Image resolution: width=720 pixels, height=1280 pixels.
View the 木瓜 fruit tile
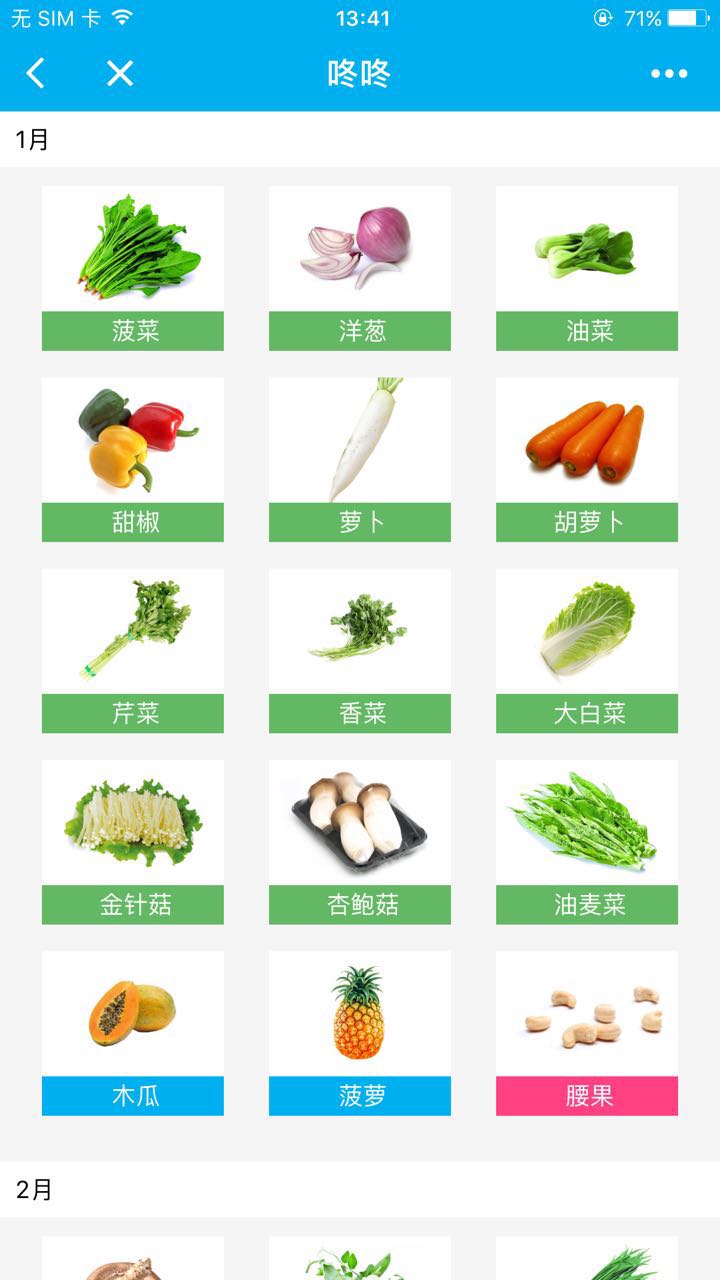pyautogui.click(x=133, y=1033)
